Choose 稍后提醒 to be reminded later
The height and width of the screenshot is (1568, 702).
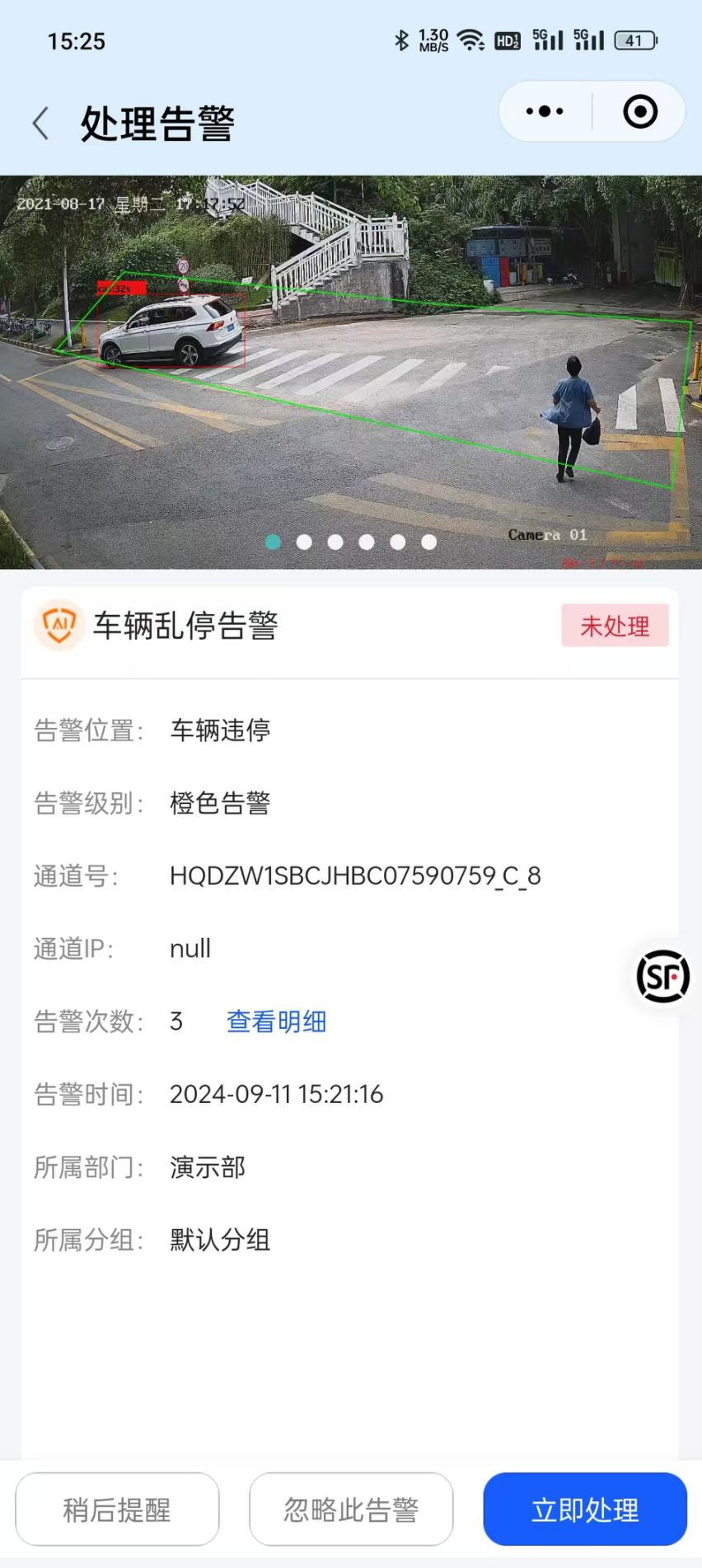point(117,1509)
